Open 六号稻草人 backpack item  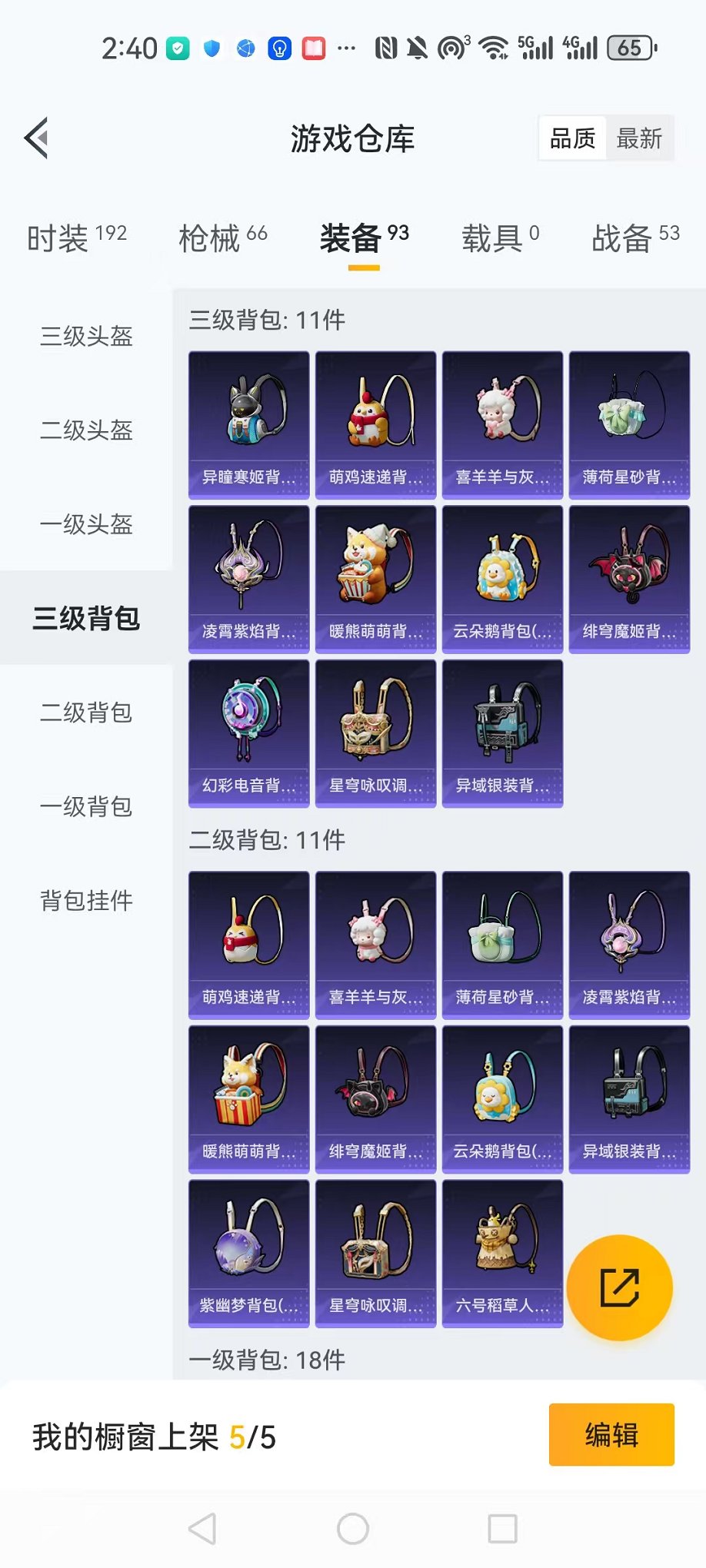[x=502, y=1253]
